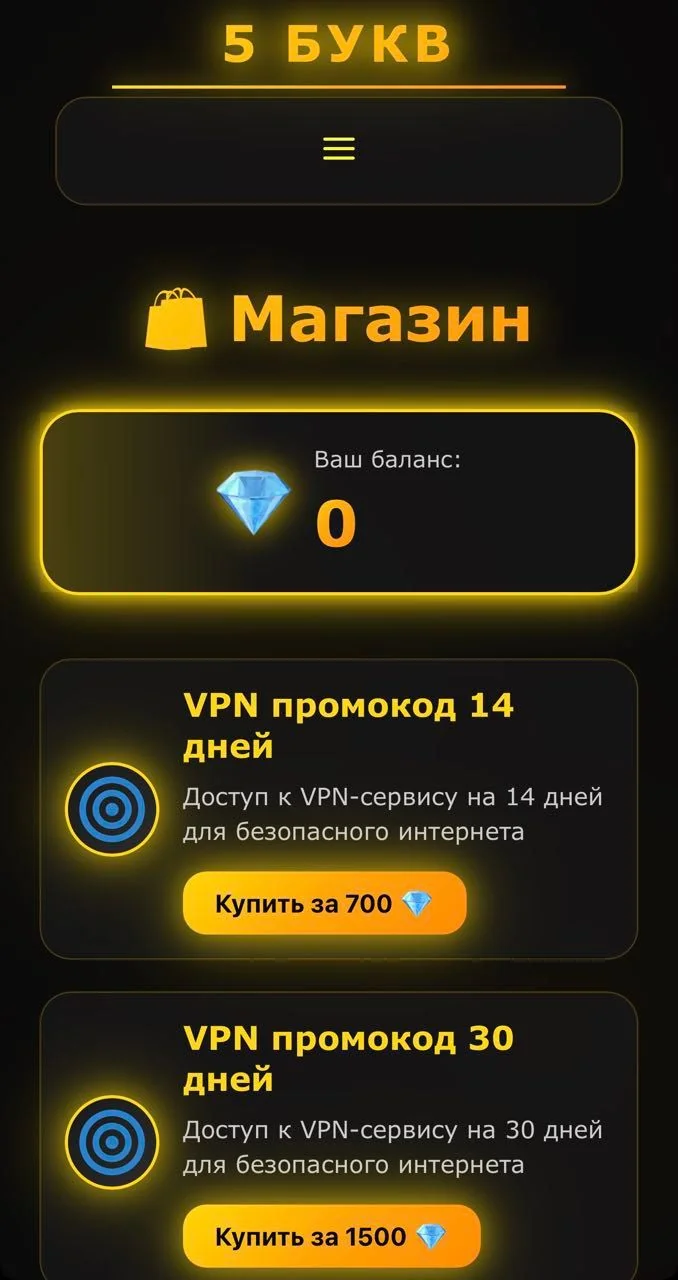Buy the 30-day VPN promo code for 1500
The image size is (678, 1280).
[332, 1237]
